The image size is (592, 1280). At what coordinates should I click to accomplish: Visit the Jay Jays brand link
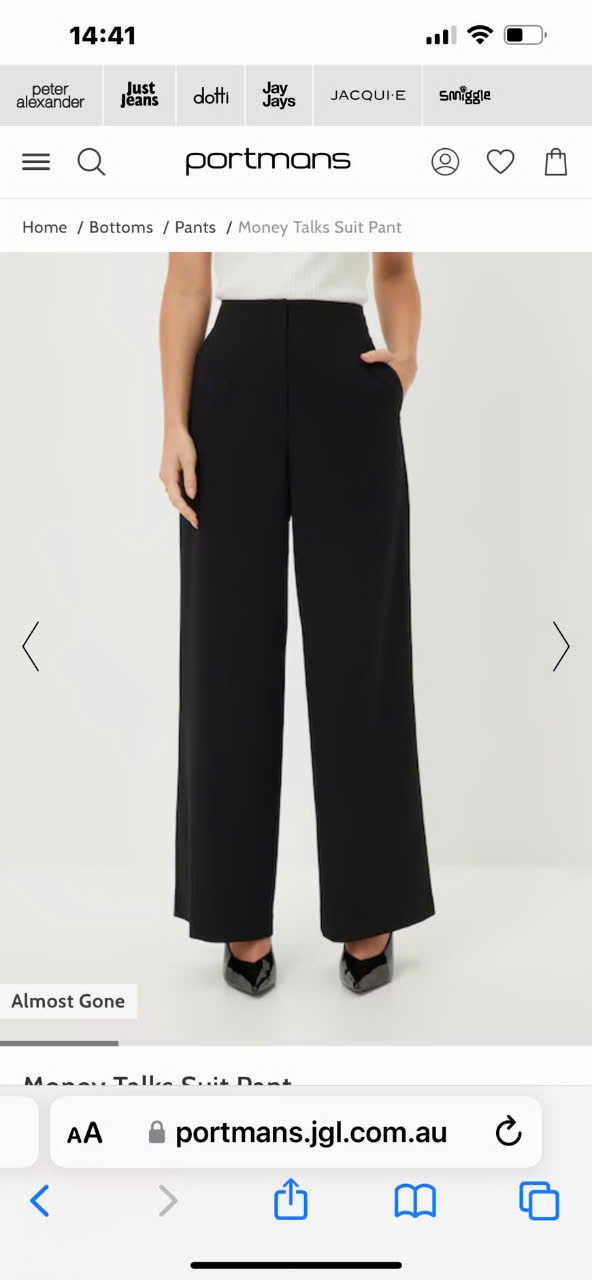tap(278, 96)
